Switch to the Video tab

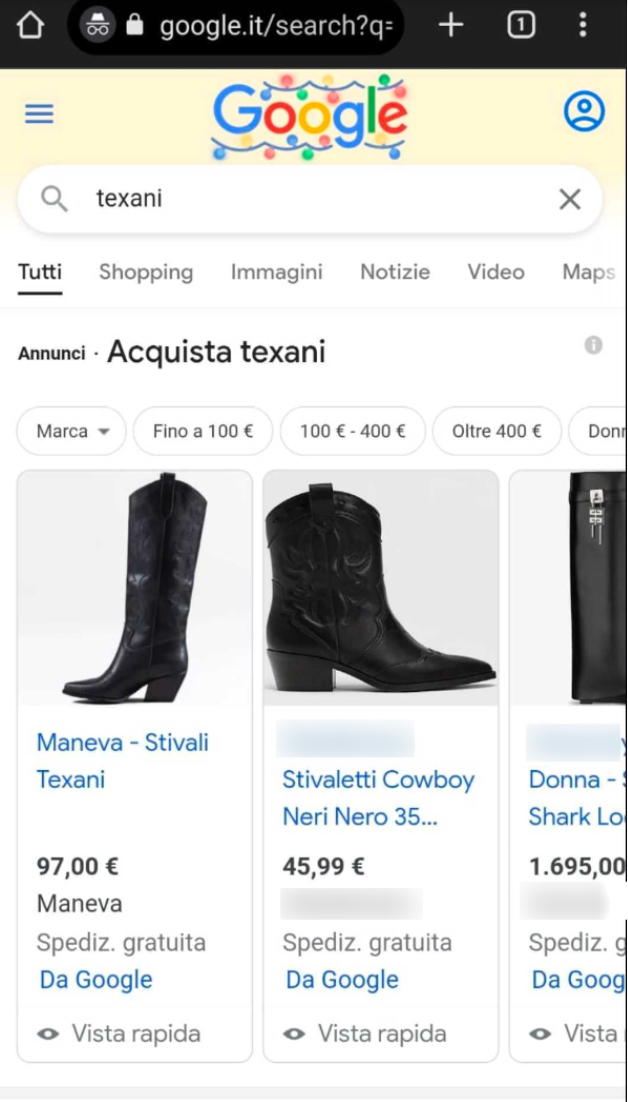tap(496, 272)
